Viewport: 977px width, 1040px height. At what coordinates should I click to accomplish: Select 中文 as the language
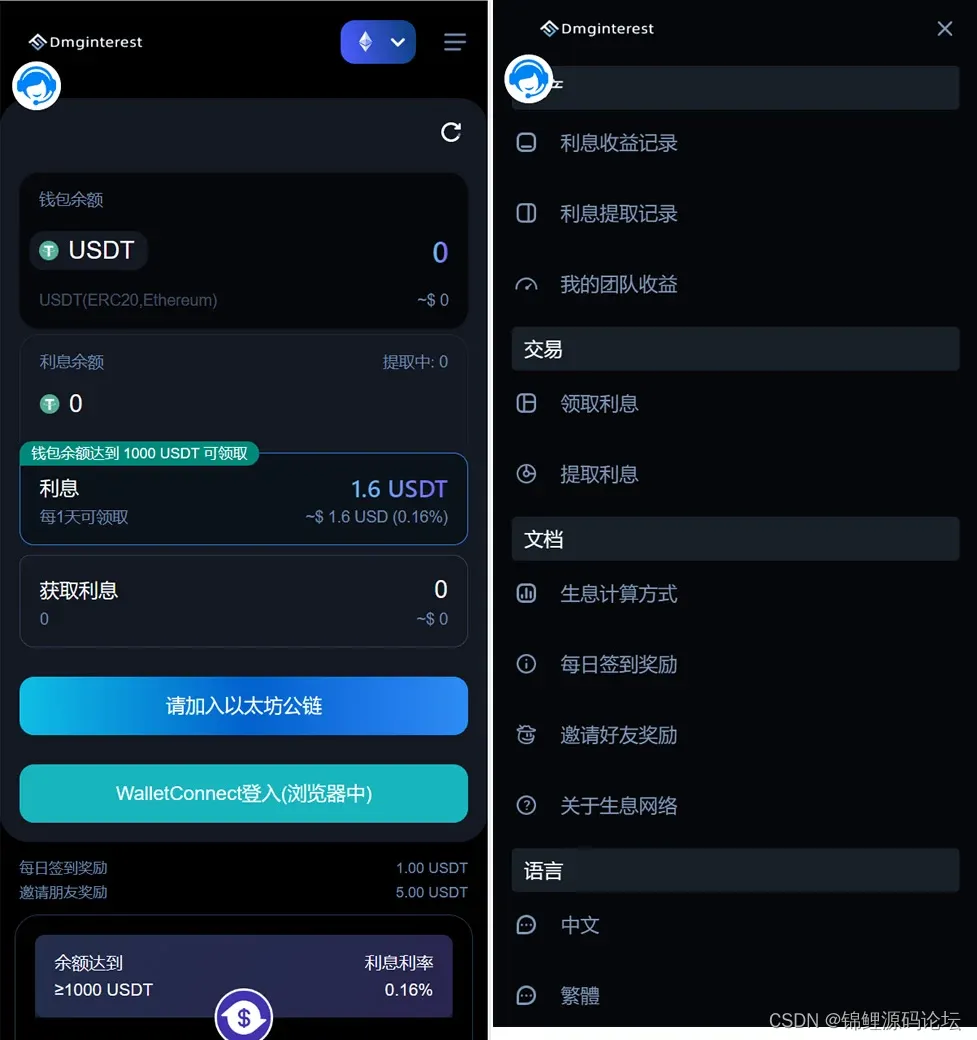point(580,925)
